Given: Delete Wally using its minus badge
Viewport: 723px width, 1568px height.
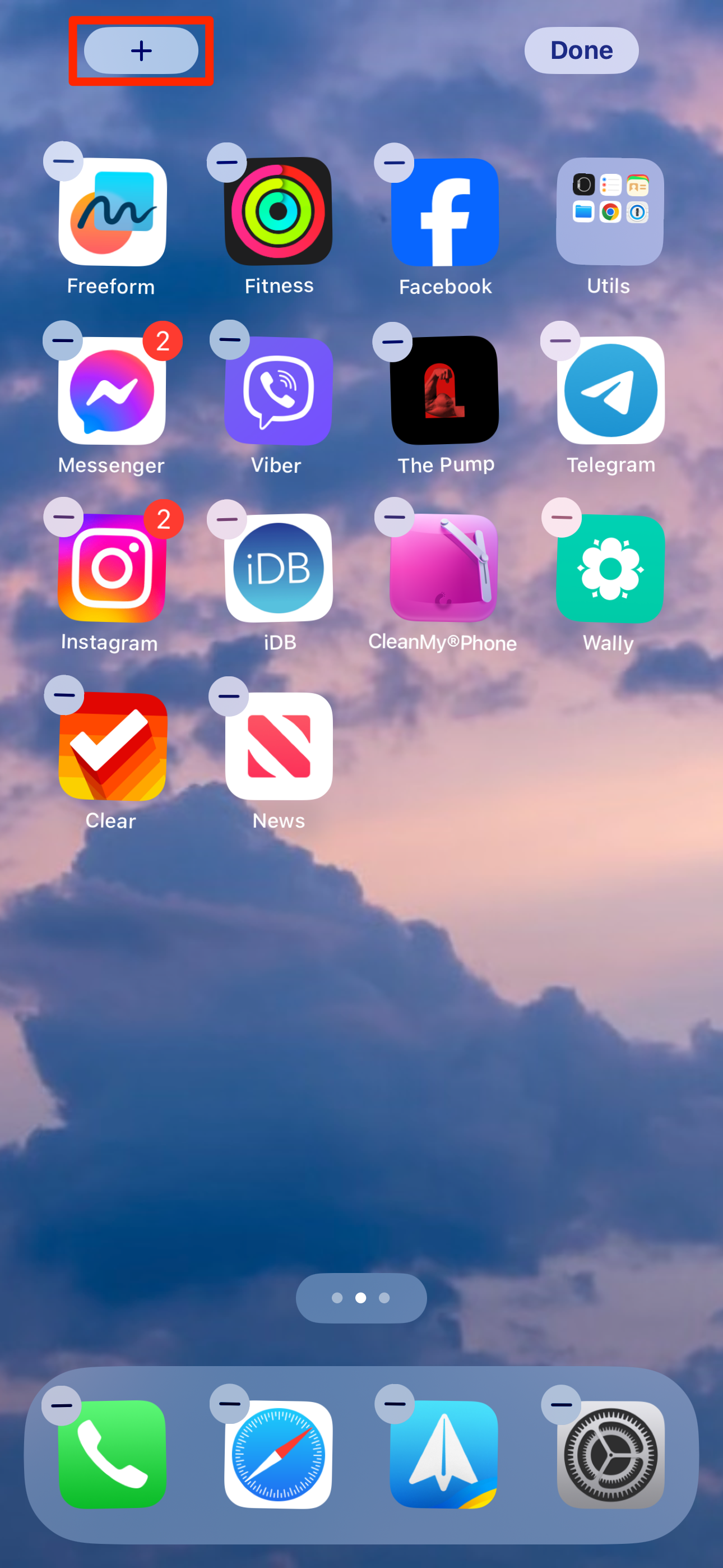Looking at the screenshot, I should (x=561, y=518).
